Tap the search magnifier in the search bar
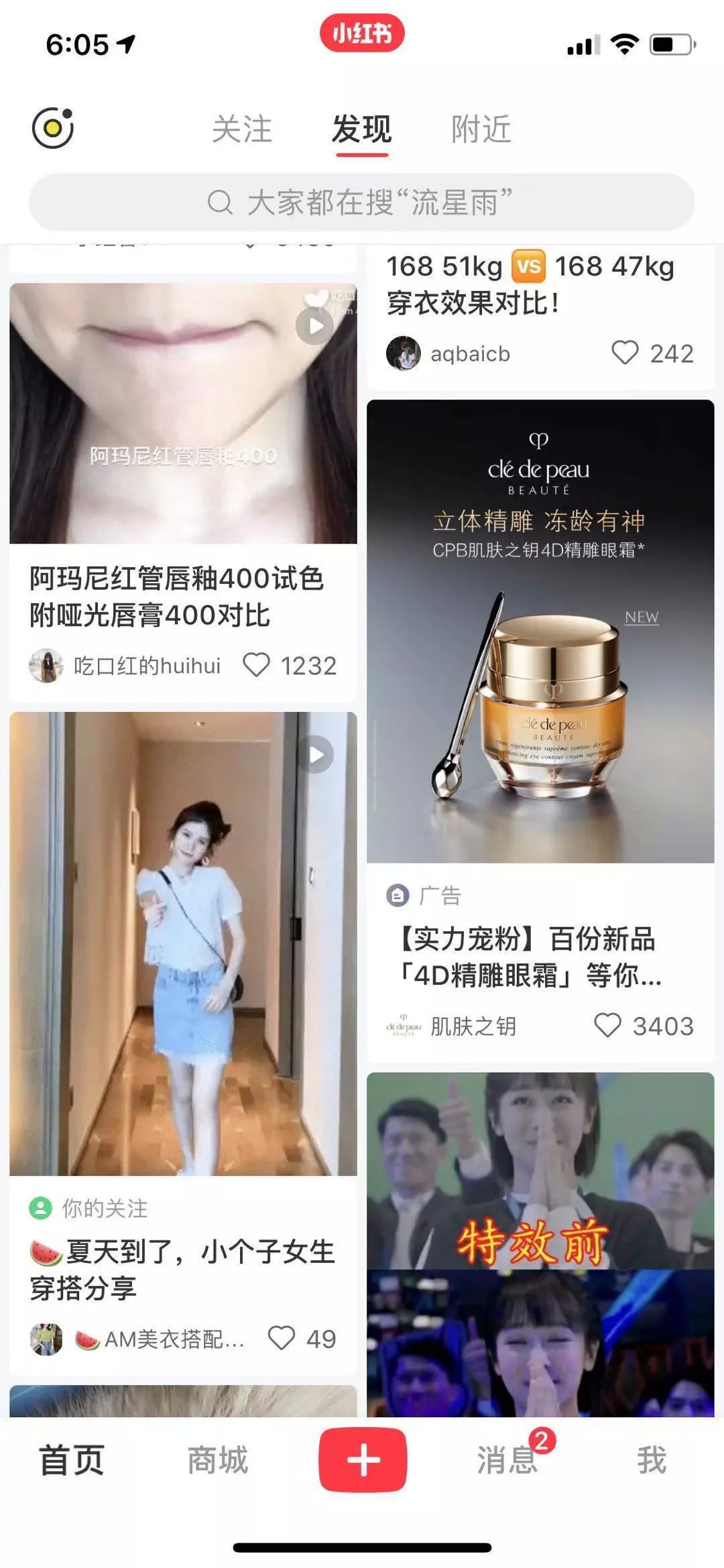724x1568 pixels. [x=222, y=201]
